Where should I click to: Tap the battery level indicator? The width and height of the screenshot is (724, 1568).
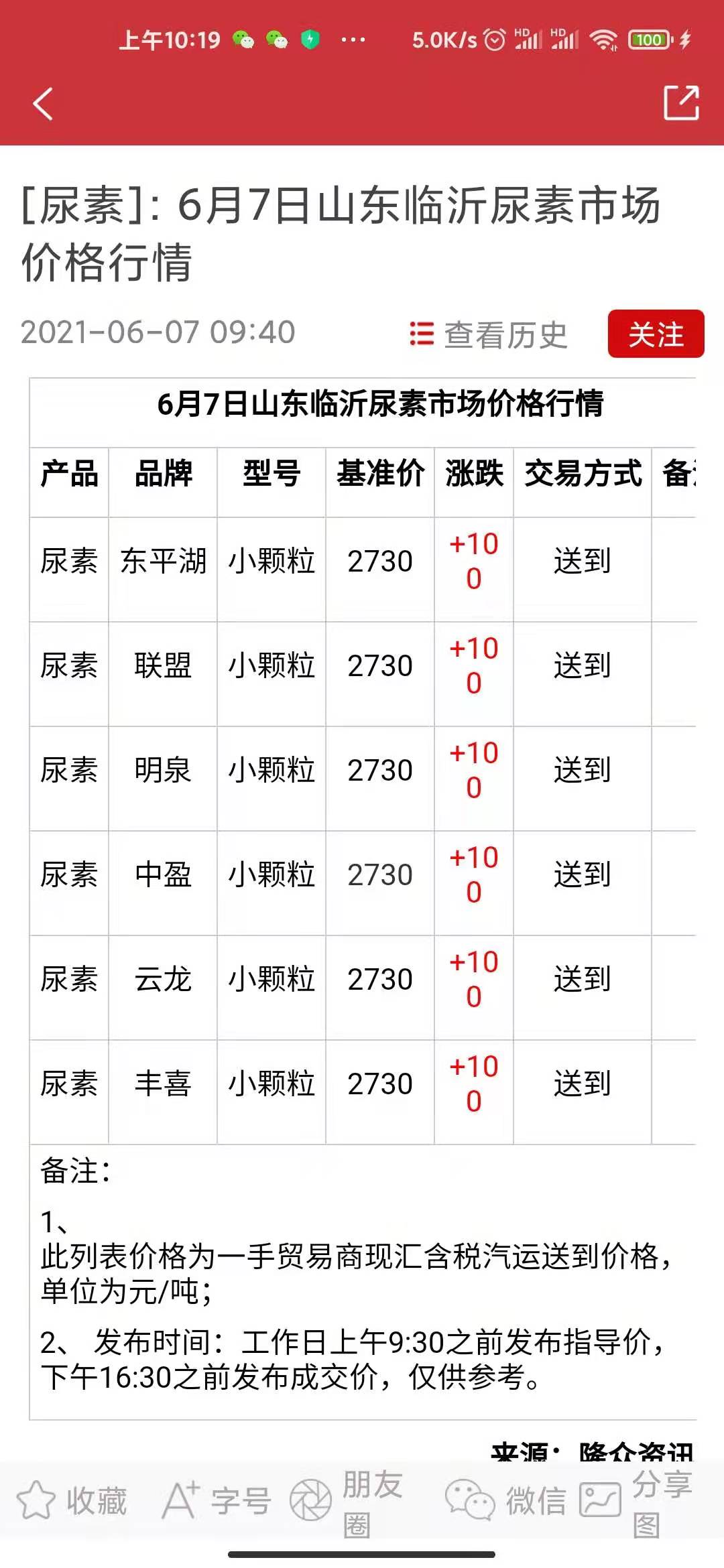(x=645, y=40)
